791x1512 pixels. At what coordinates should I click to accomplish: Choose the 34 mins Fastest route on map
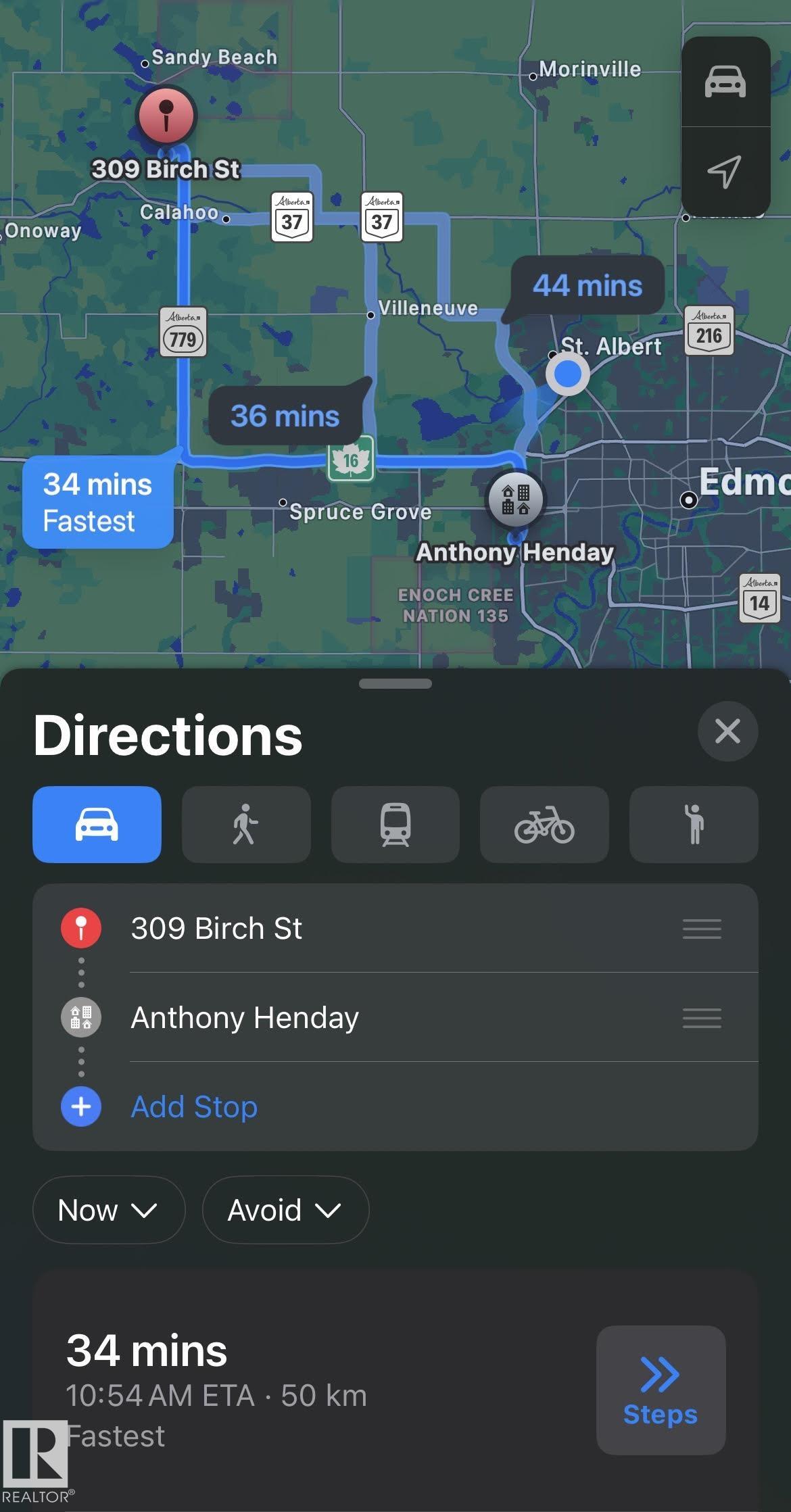tap(98, 502)
